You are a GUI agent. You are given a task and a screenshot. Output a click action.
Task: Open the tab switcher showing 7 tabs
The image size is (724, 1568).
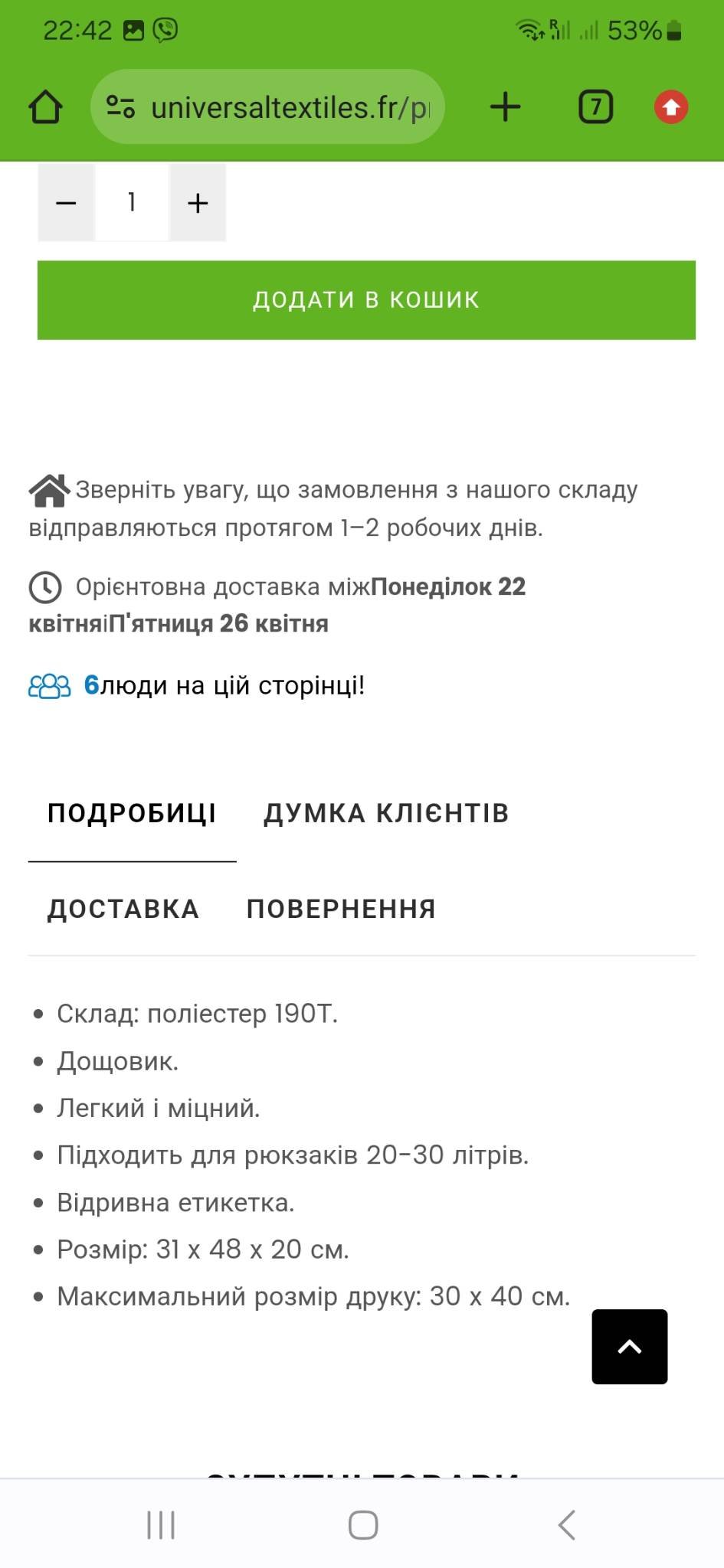(595, 106)
